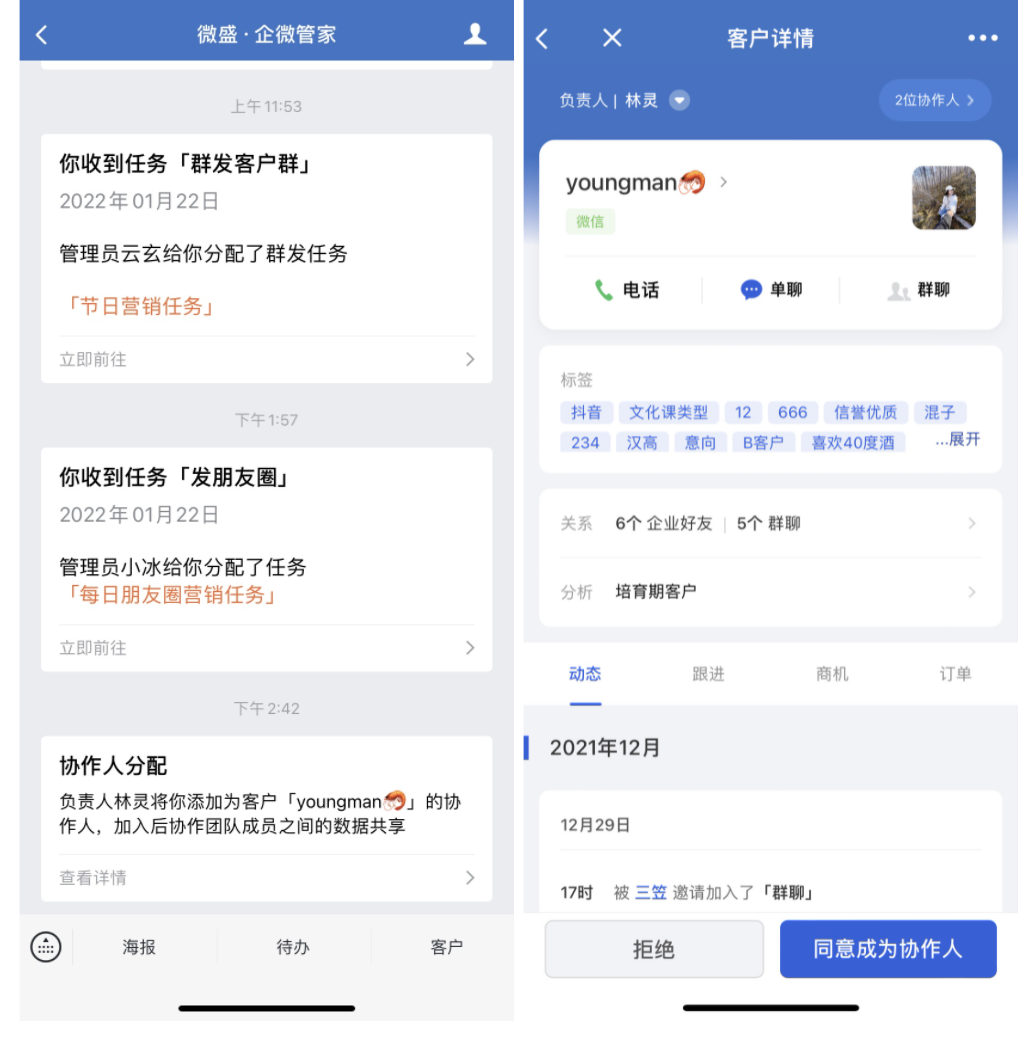The image size is (1034, 1064).
Task: Open the profile icon in 微盛·企微管家 header
Action: 475,34
